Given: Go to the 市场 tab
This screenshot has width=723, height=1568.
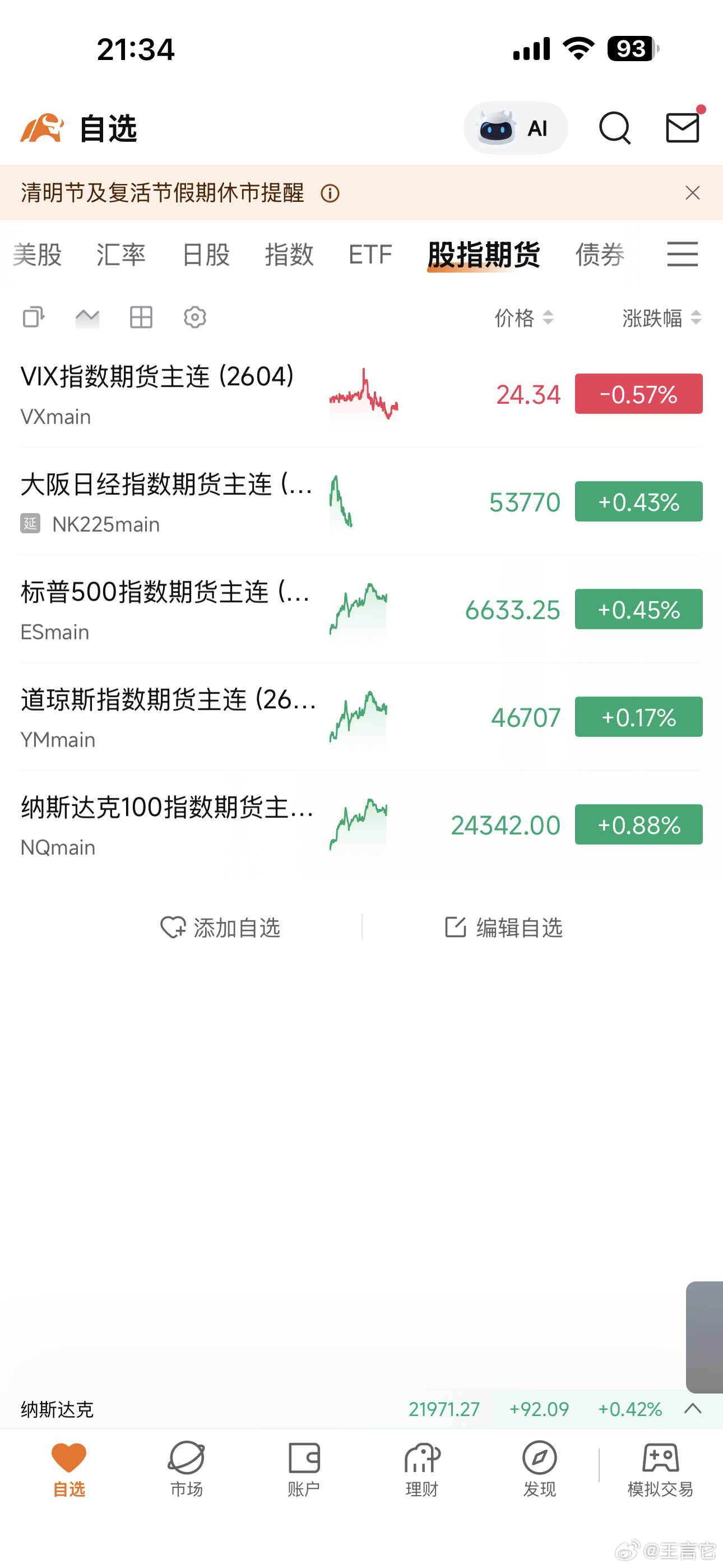Looking at the screenshot, I should pyautogui.click(x=186, y=1469).
